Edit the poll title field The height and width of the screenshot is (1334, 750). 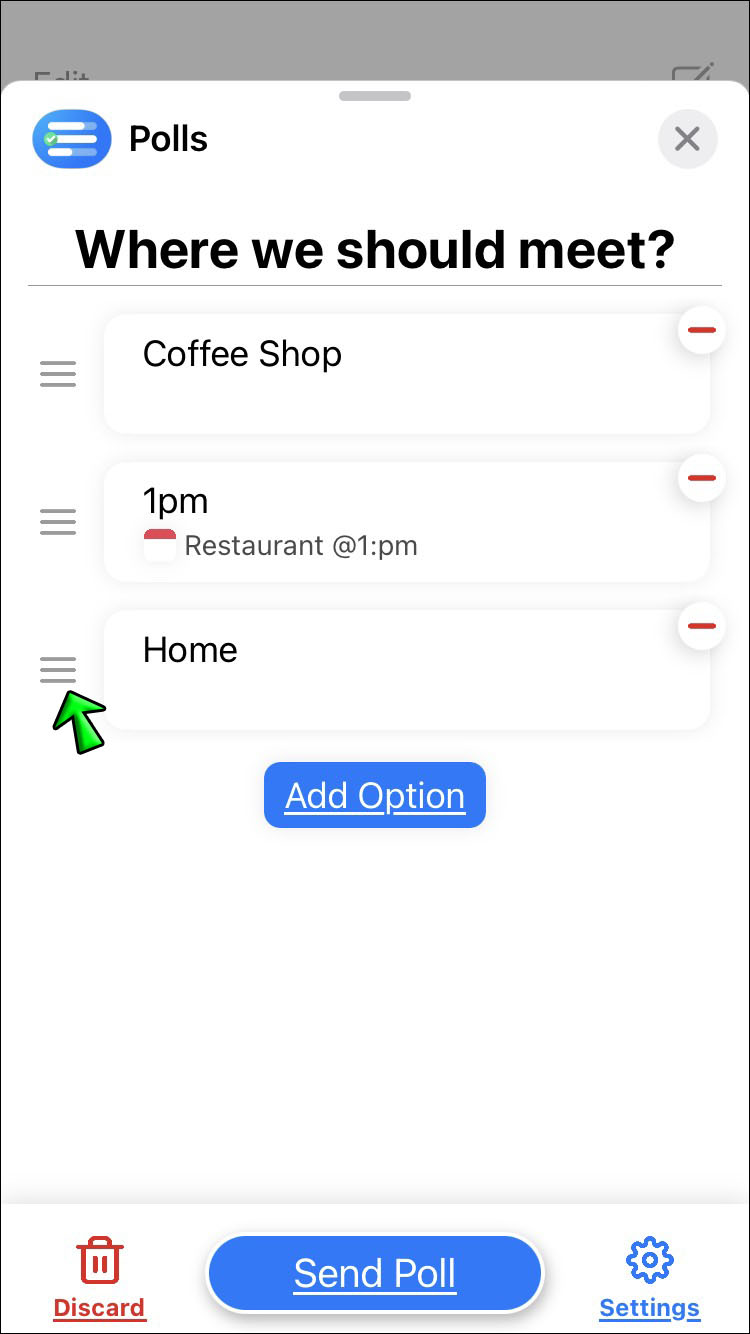pyautogui.click(x=375, y=249)
